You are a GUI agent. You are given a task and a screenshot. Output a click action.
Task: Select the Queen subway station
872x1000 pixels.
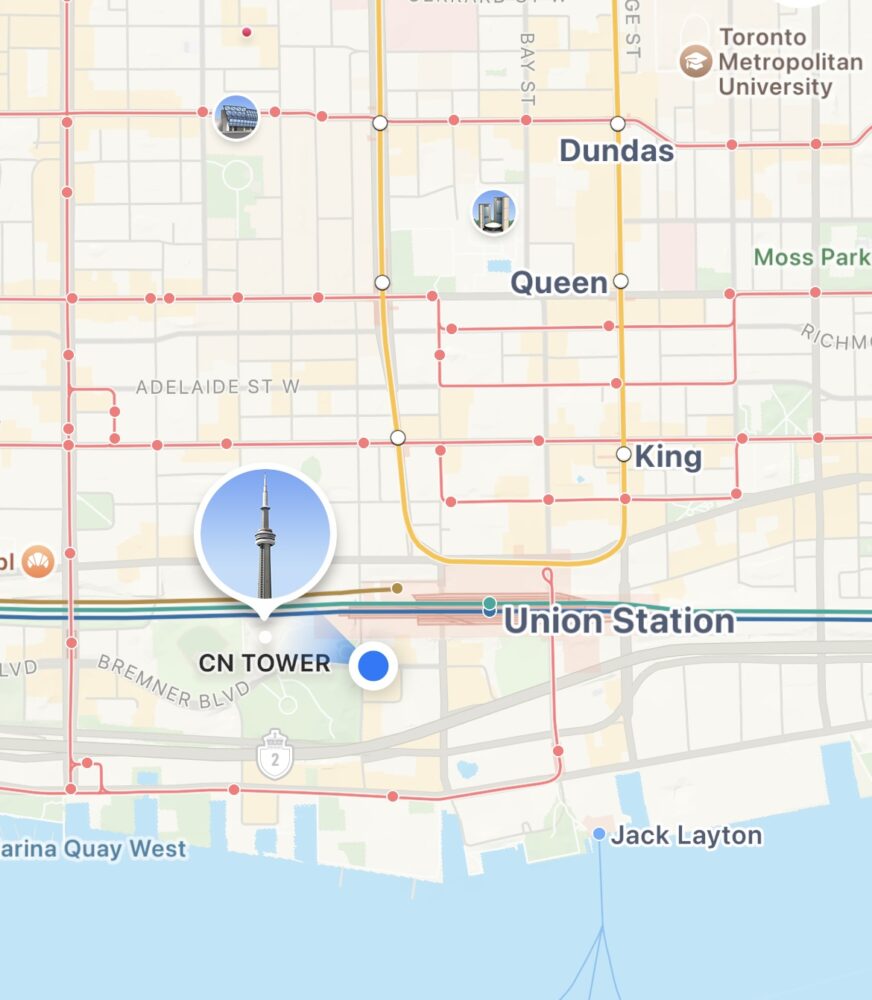click(x=560, y=283)
